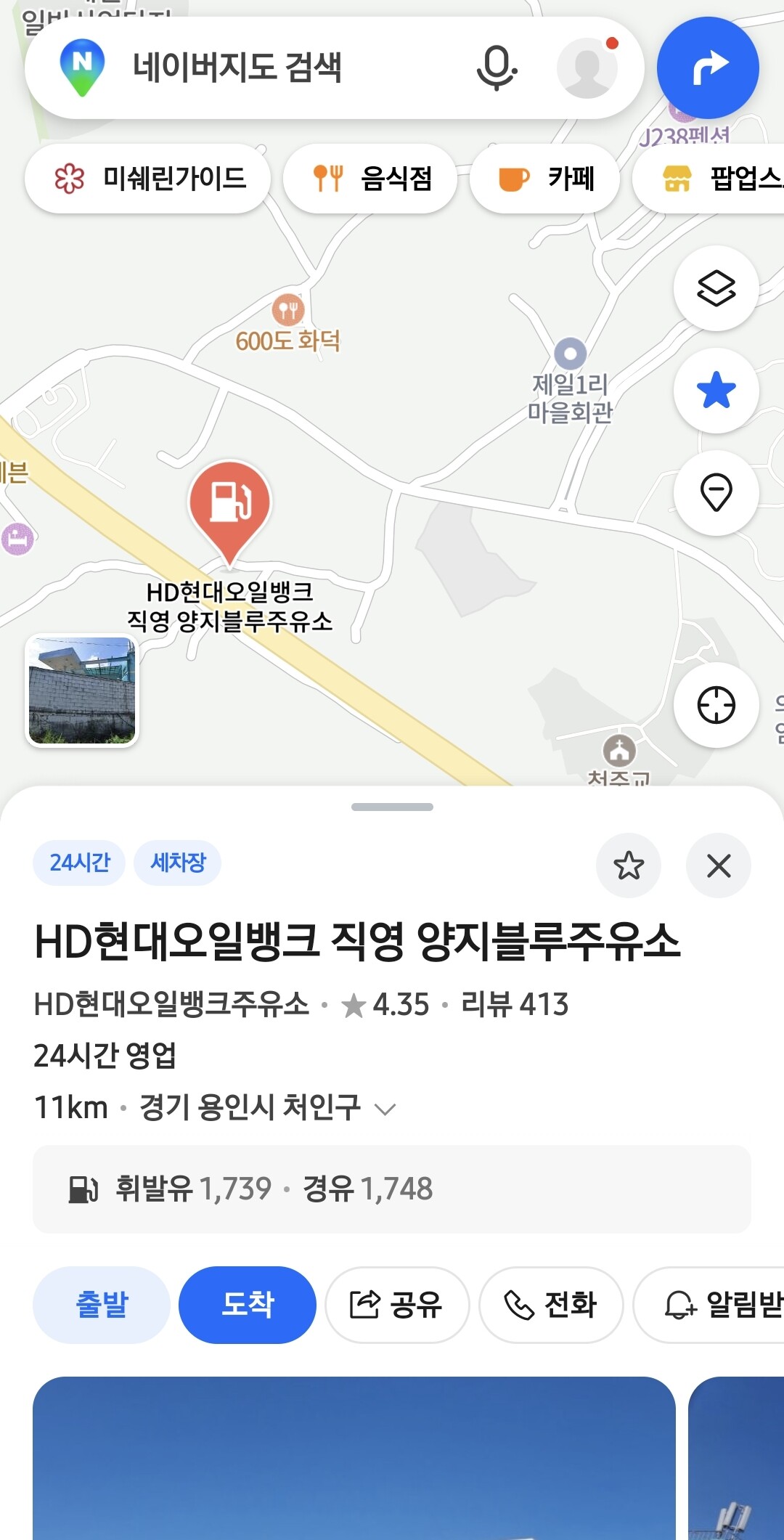The width and height of the screenshot is (784, 1540).
Task: Open directions with the blue arrow button
Action: (x=708, y=68)
